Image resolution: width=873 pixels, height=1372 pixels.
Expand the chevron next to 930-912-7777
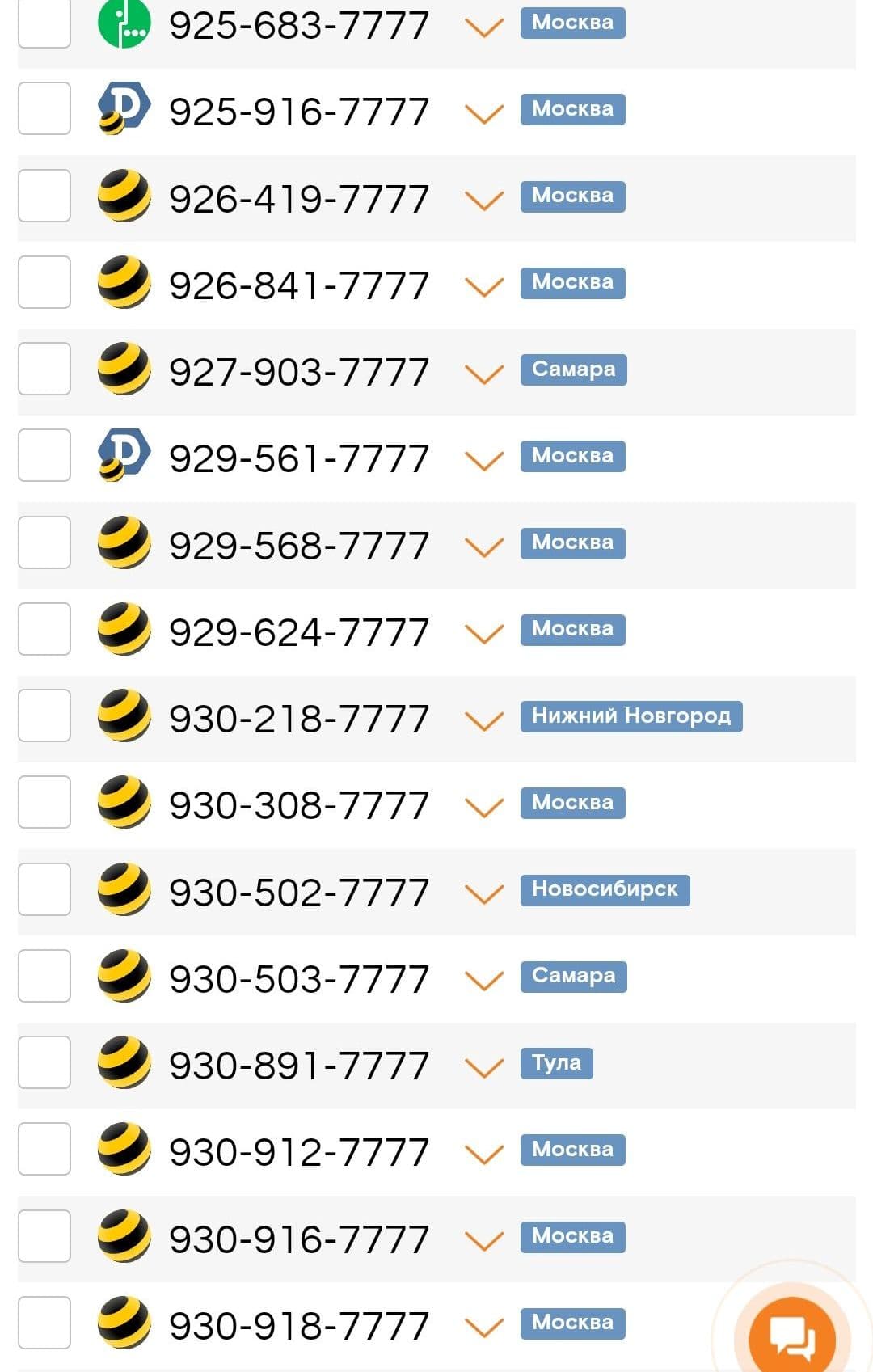tap(484, 1153)
